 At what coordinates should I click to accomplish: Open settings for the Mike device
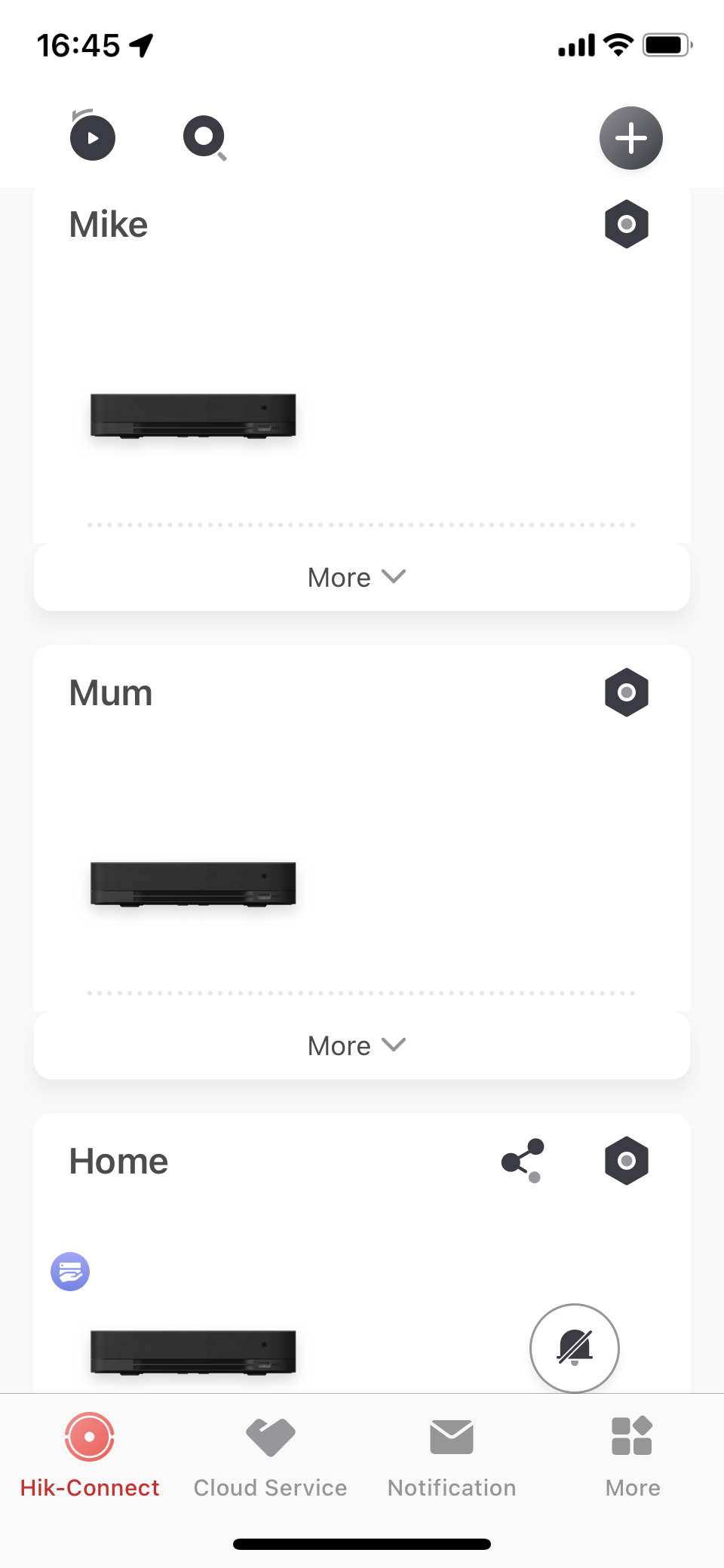[x=626, y=224]
